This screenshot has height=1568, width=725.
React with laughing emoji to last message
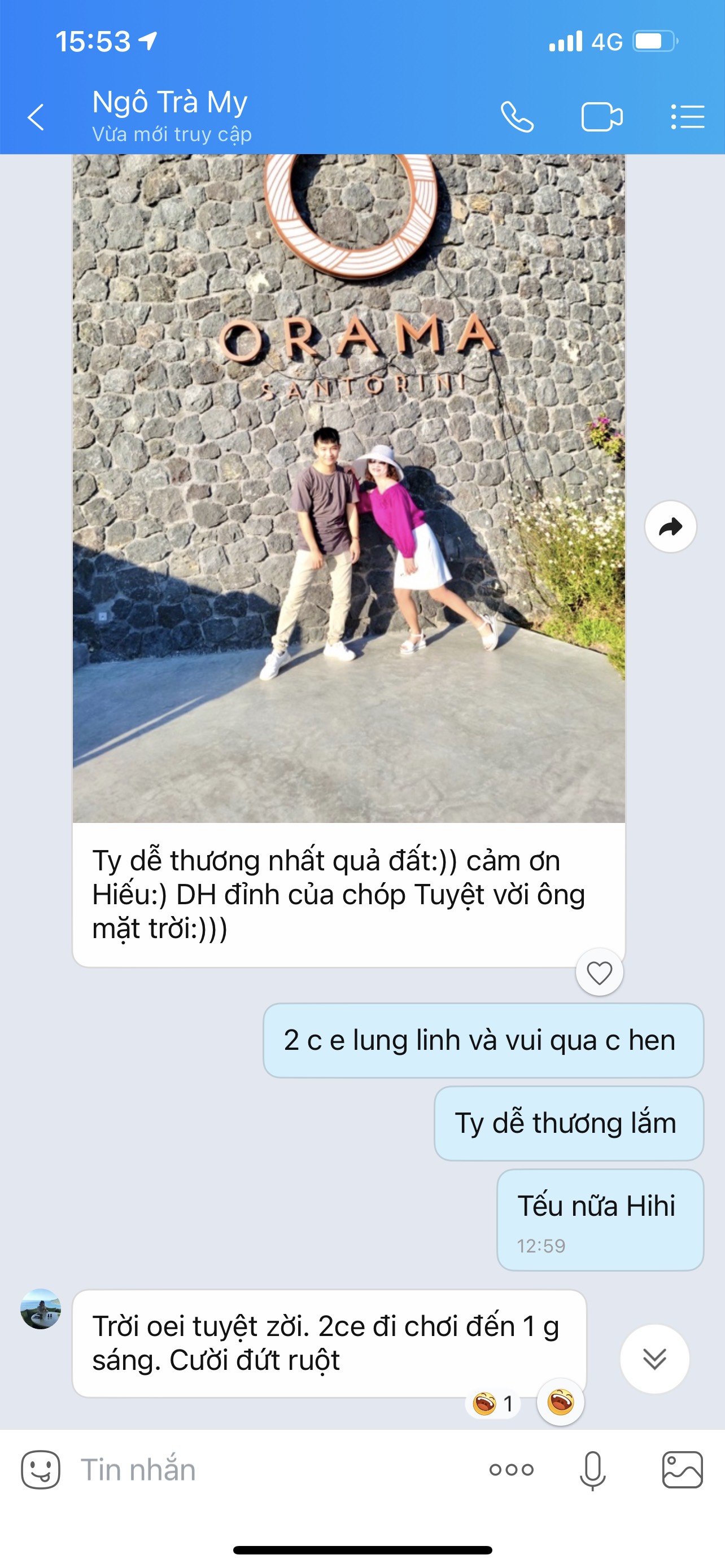pyautogui.click(x=560, y=1402)
